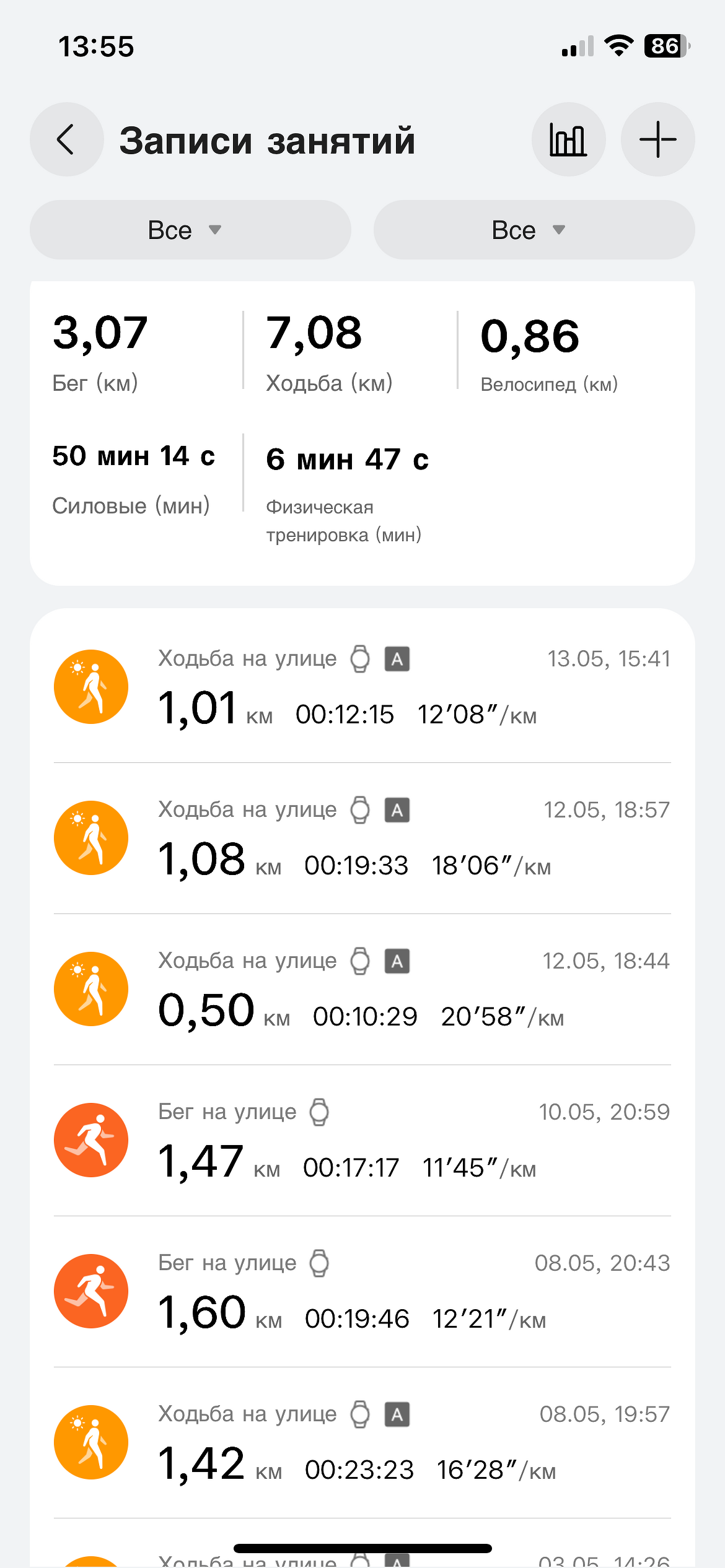
Task: View the 1,60 km run record
Action: click(362, 1292)
